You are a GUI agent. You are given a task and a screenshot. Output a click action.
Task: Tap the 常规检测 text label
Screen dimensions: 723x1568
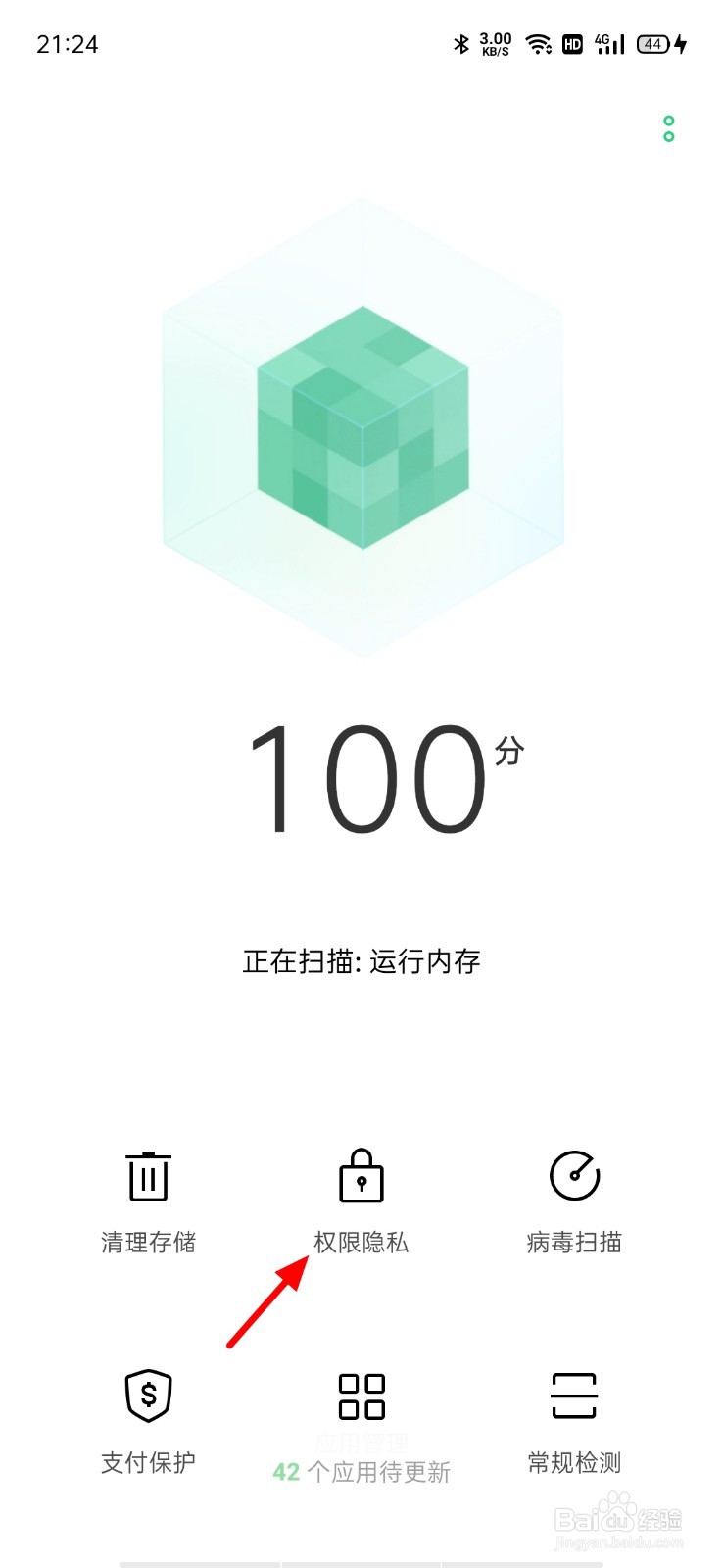(576, 1462)
